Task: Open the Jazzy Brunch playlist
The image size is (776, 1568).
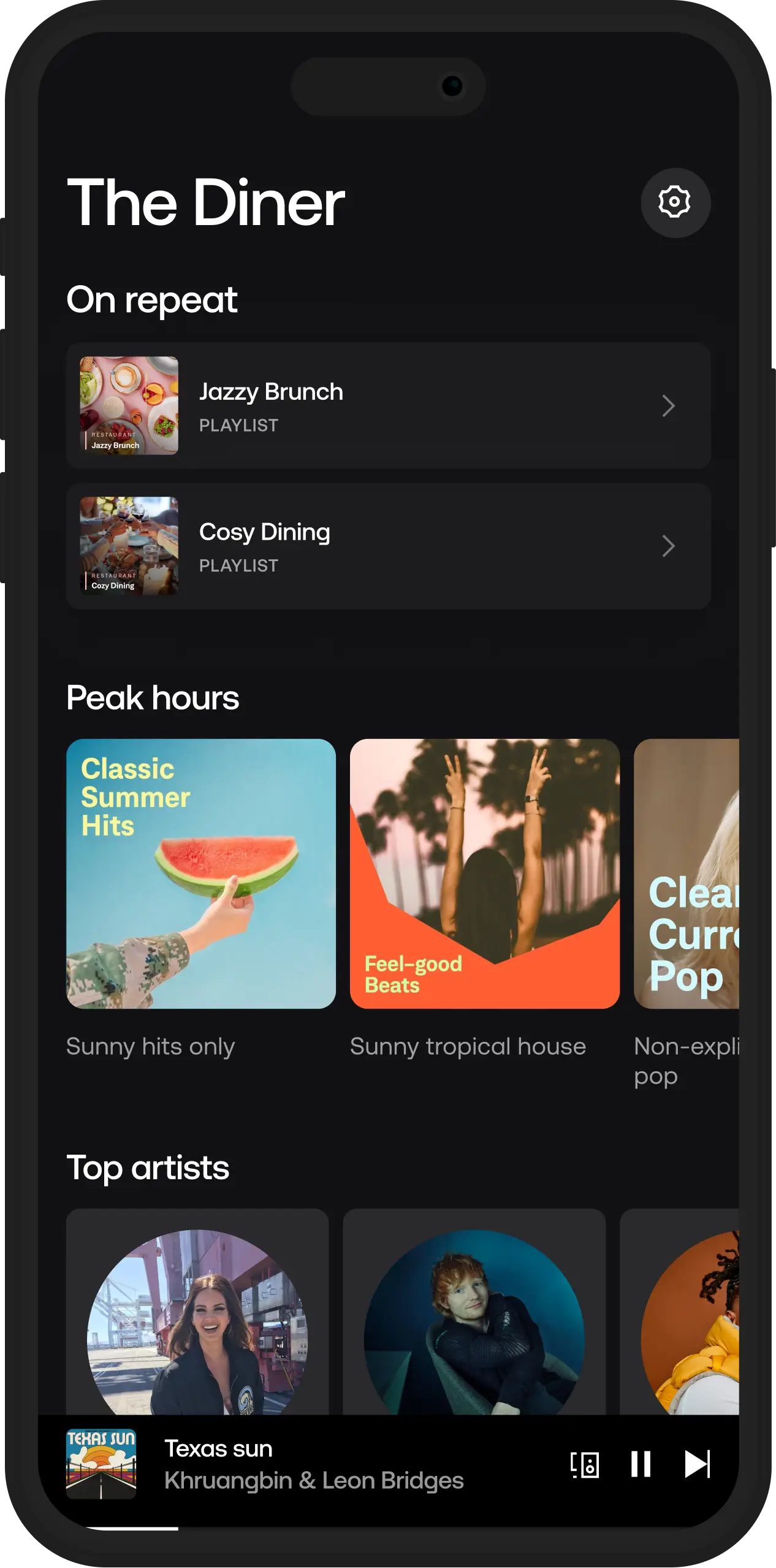Action: pos(388,405)
